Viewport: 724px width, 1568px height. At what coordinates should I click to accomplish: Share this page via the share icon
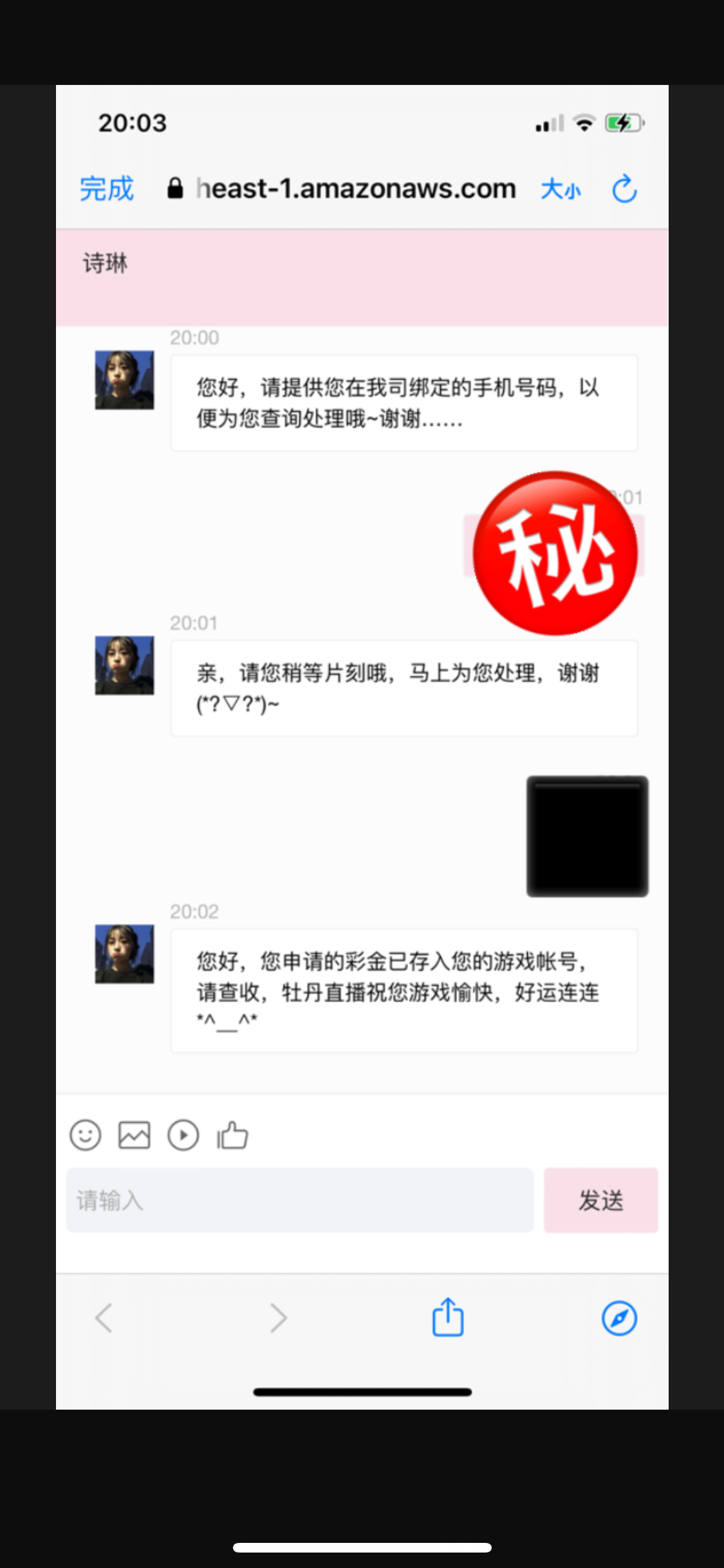tap(448, 1318)
